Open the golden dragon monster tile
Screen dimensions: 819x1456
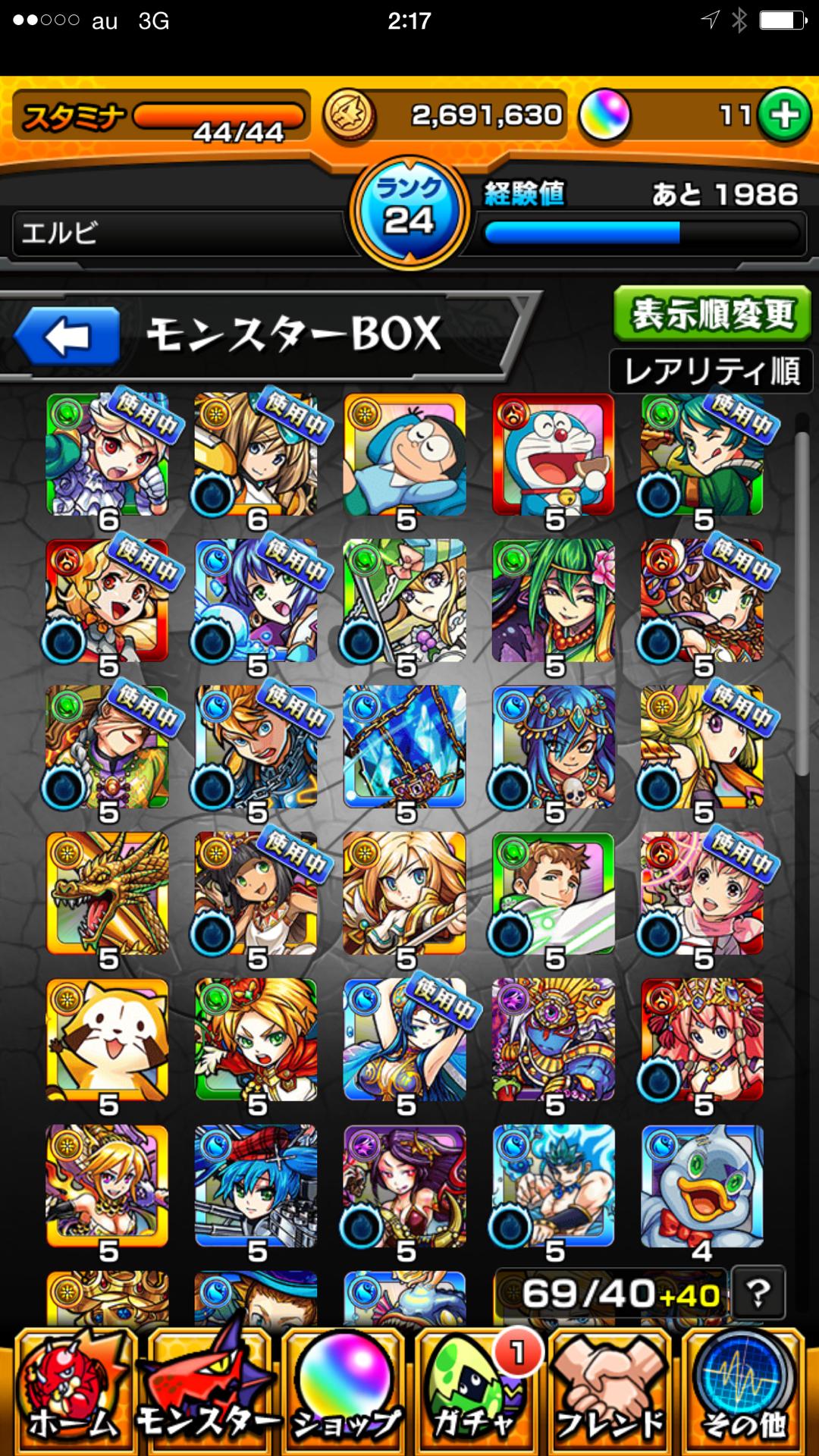click(107, 893)
